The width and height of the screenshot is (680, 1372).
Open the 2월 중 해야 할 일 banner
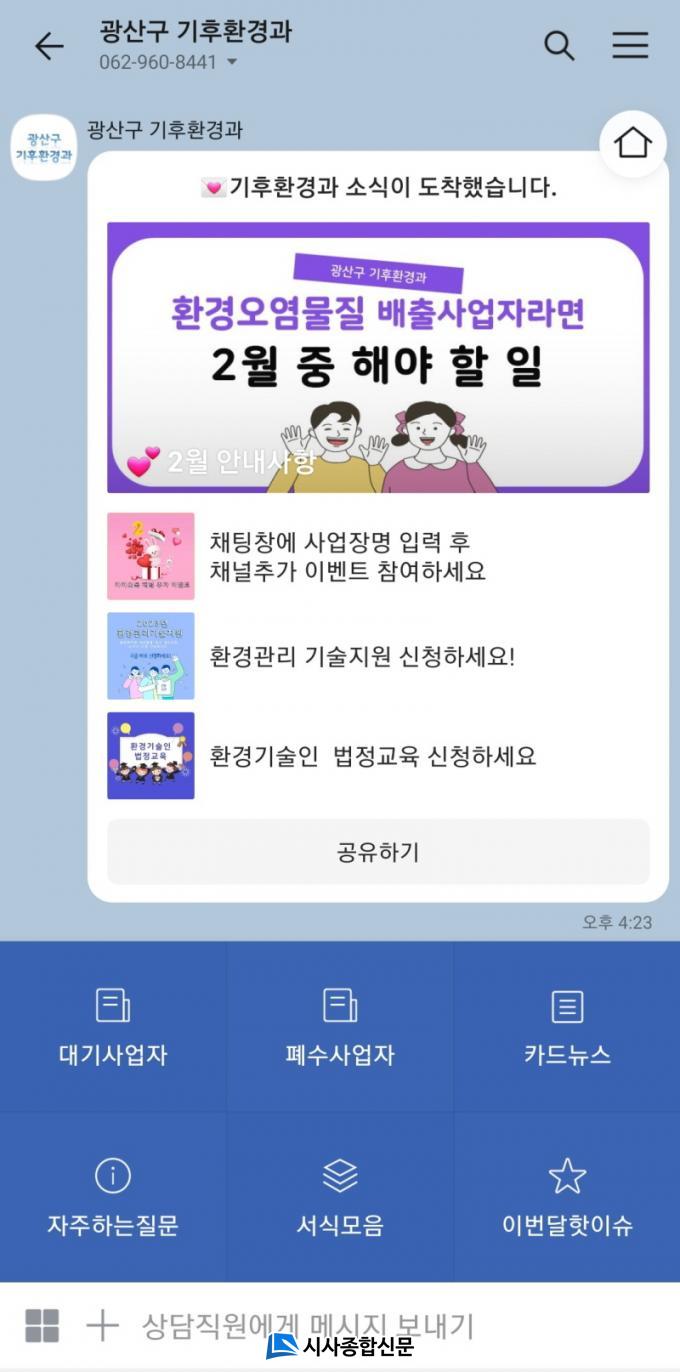click(378, 357)
